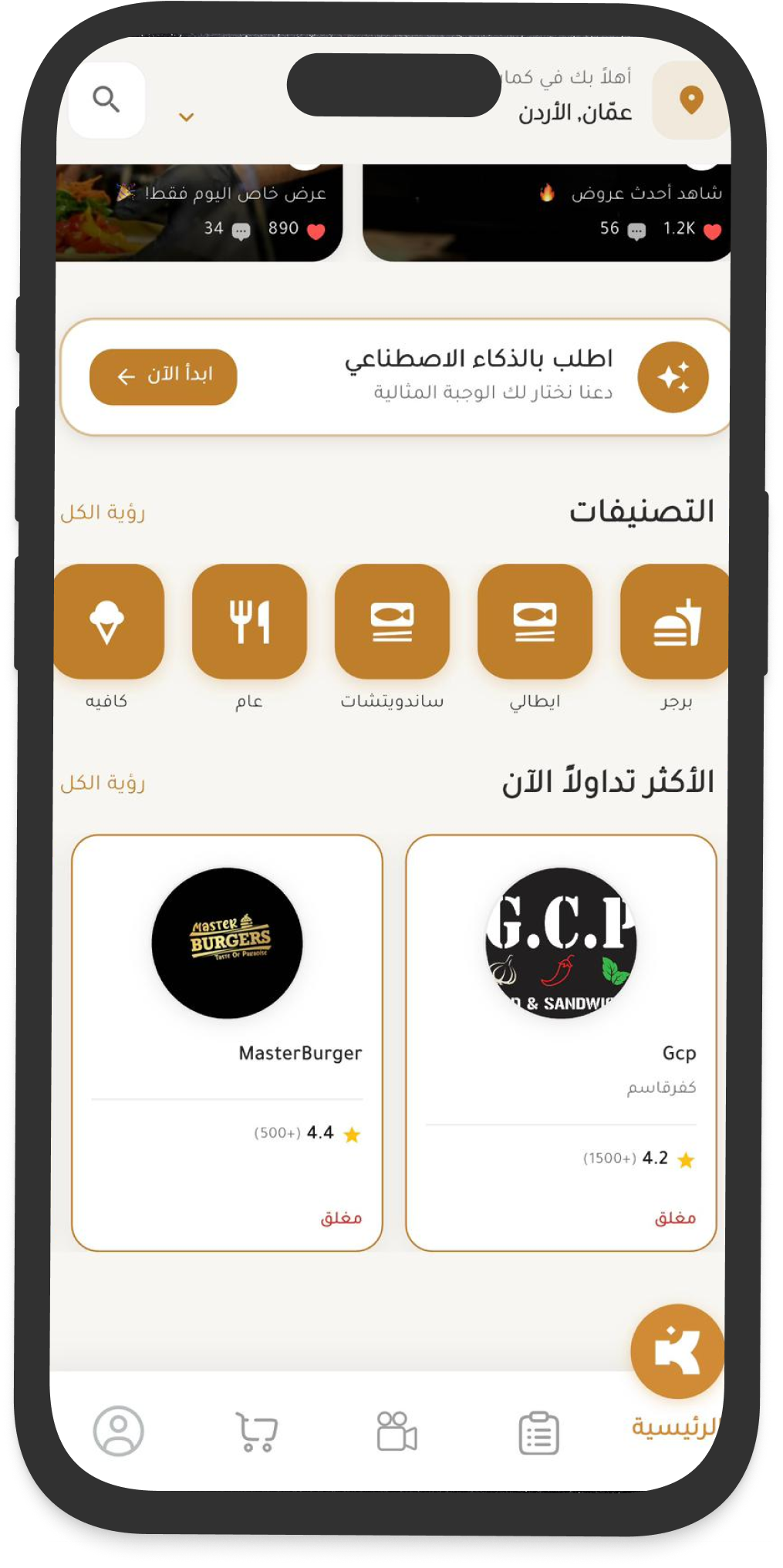The image size is (783, 1568).
Task: Open the عرض خاص اليوم فقط video card
Action: click(x=199, y=213)
